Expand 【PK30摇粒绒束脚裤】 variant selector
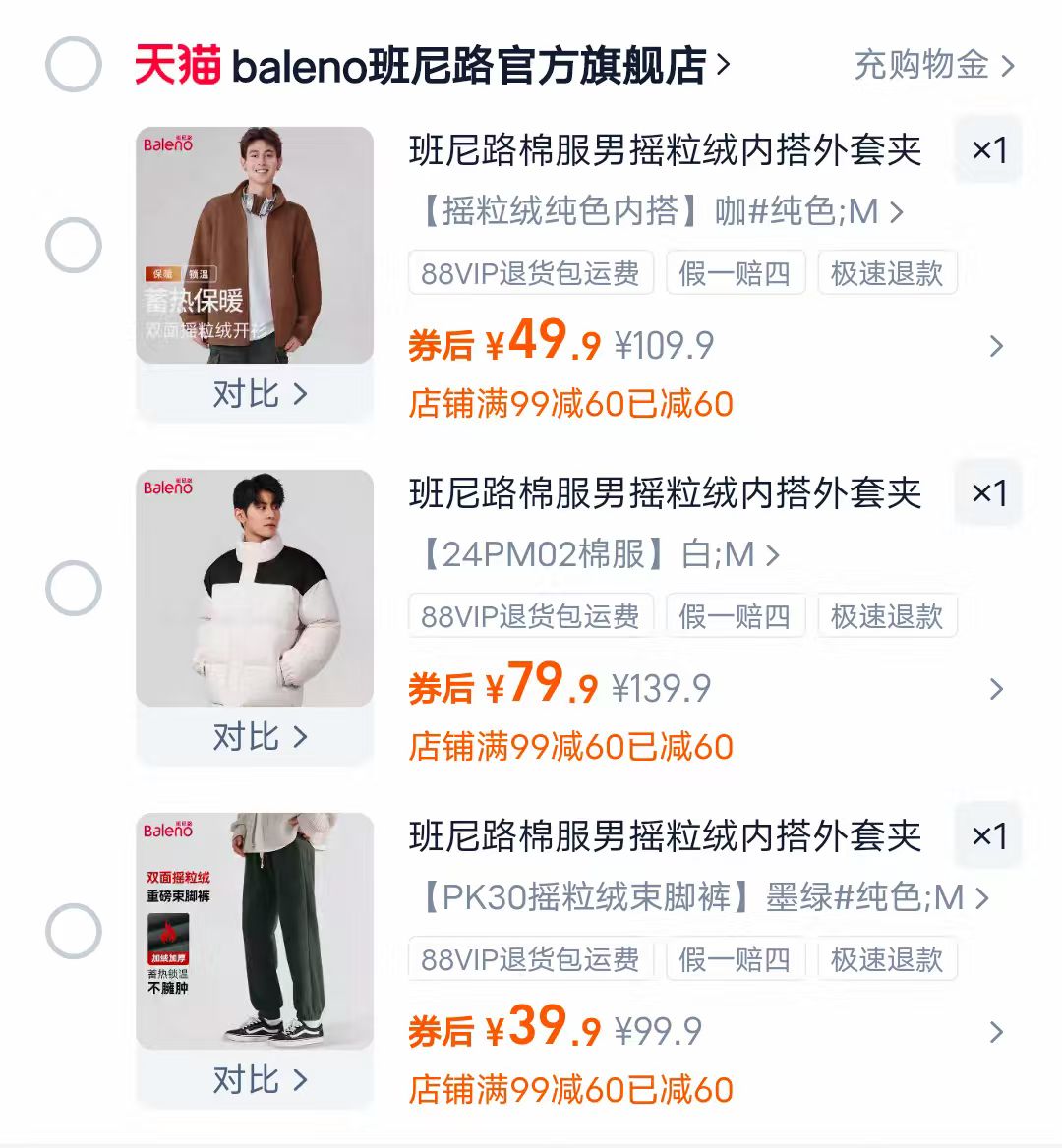 click(x=688, y=899)
